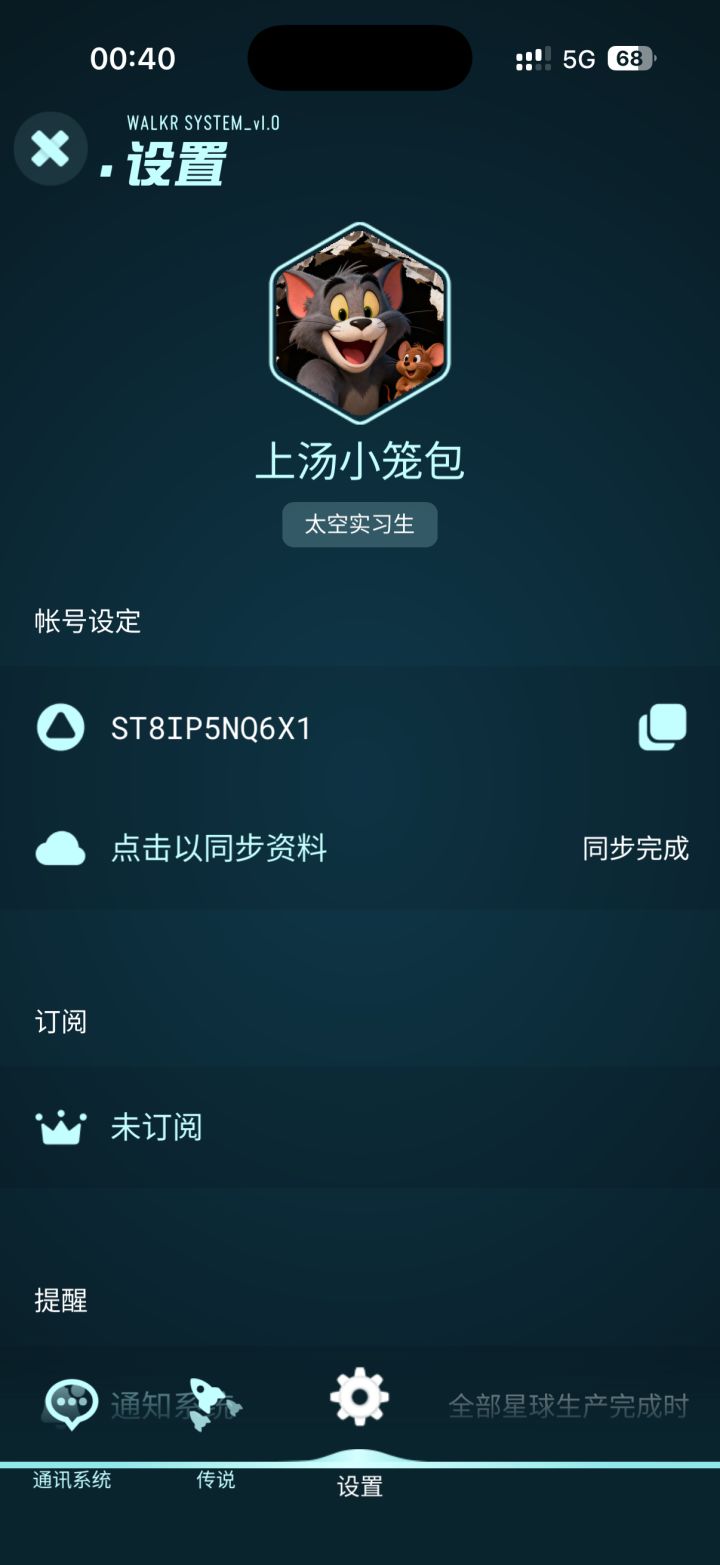Tap the 同步完成 sync status label
720x1565 pixels.
click(634, 847)
